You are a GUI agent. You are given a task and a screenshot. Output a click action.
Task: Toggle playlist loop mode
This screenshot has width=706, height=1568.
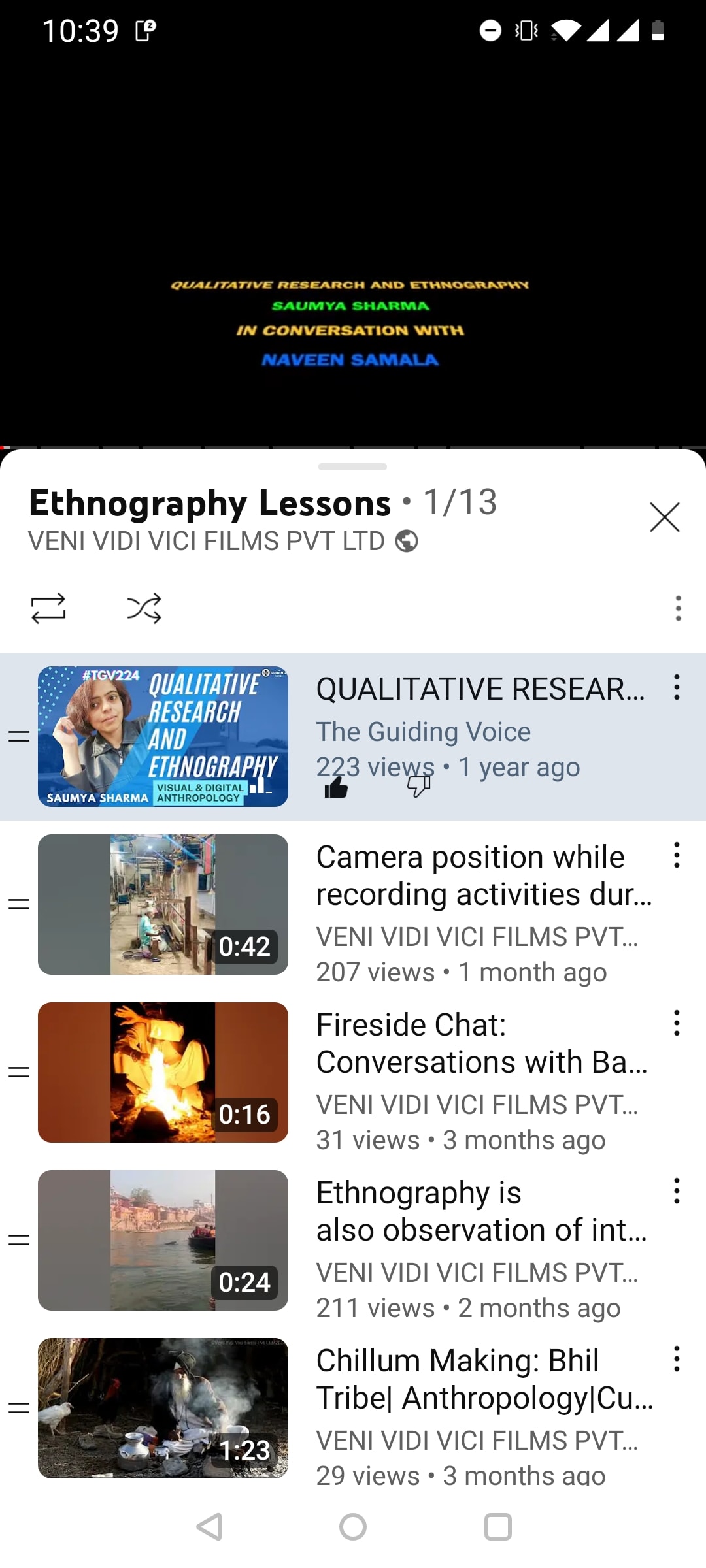tap(48, 608)
